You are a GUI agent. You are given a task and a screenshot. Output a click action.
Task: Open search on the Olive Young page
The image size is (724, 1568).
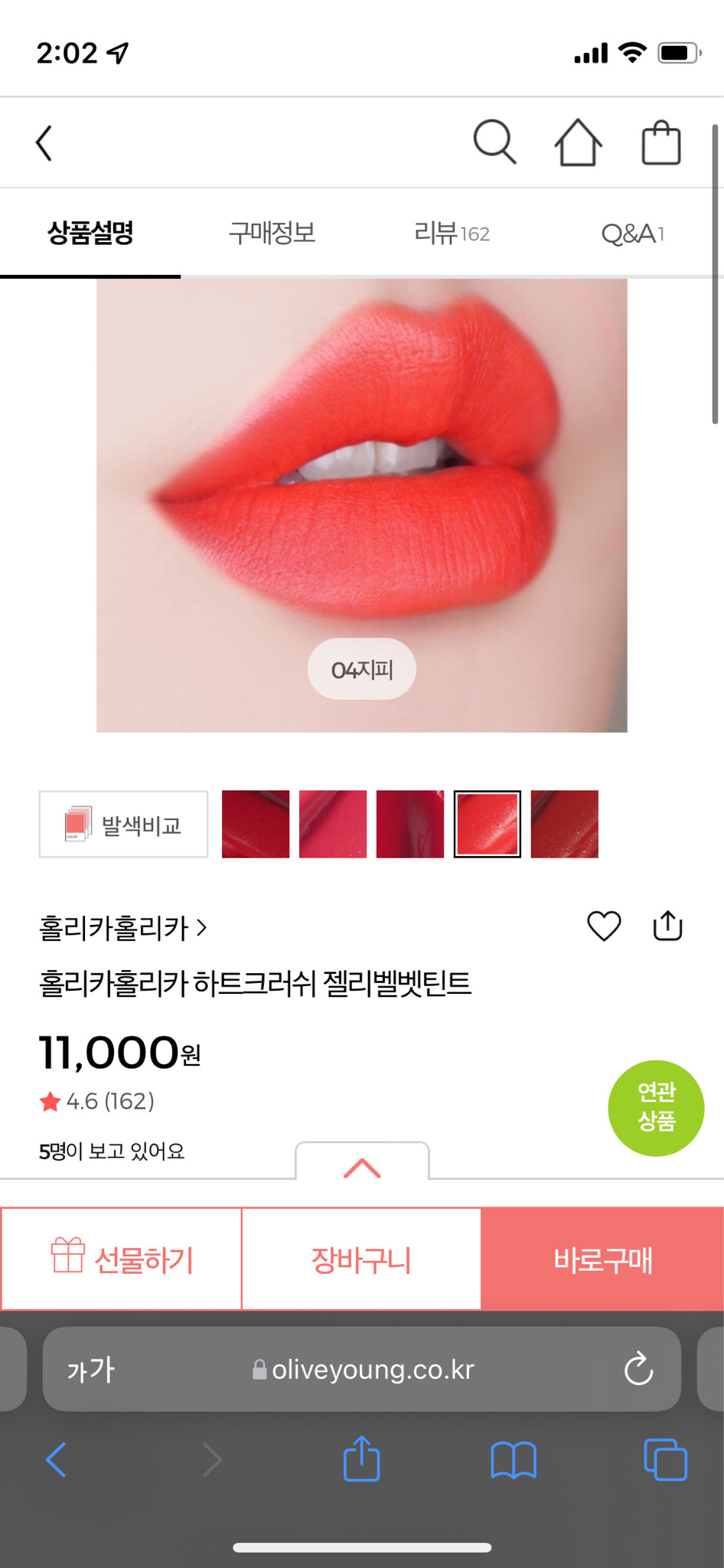point(494,141)
